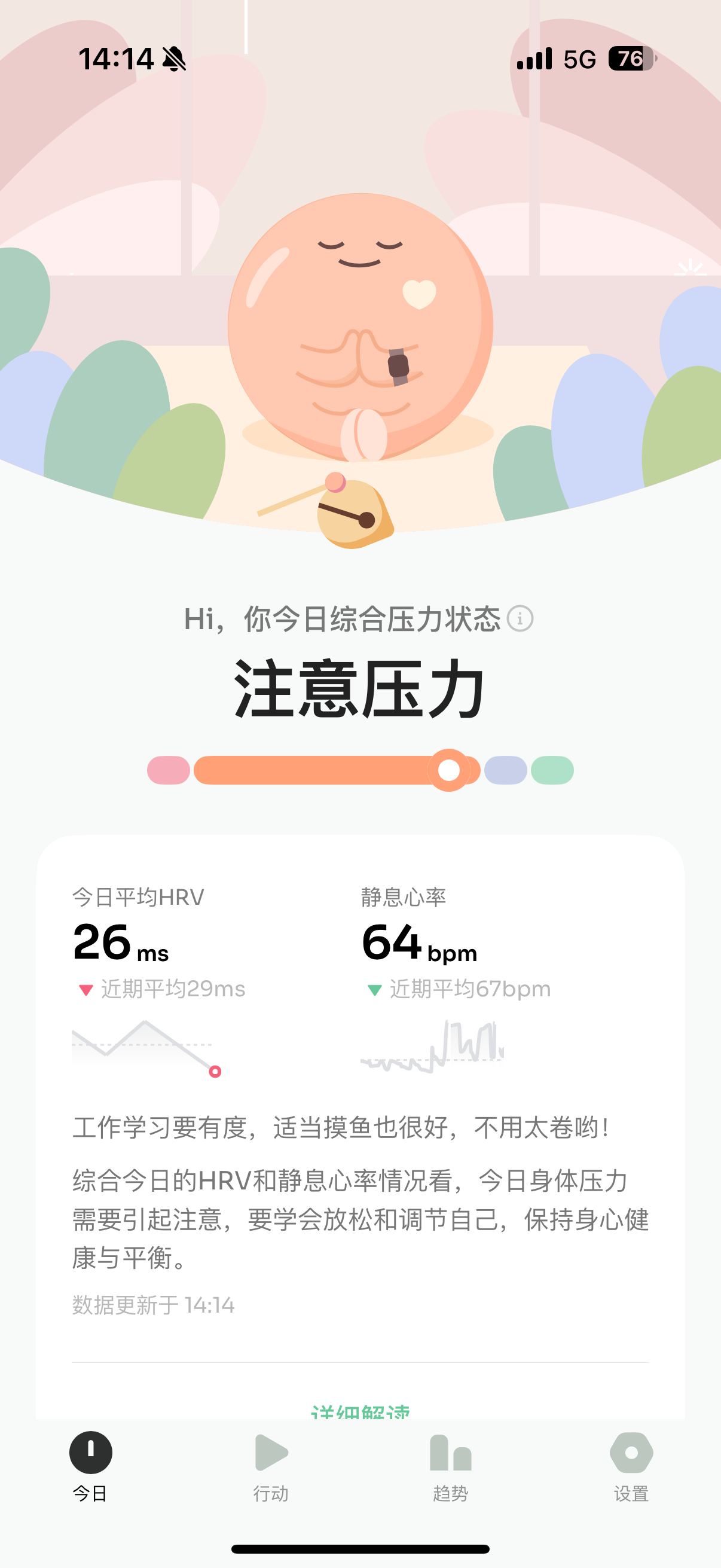Image resolution: width=721 pixels, height=1568 pixels.
Task: Select the 今日 tab
Action: 91,1467
